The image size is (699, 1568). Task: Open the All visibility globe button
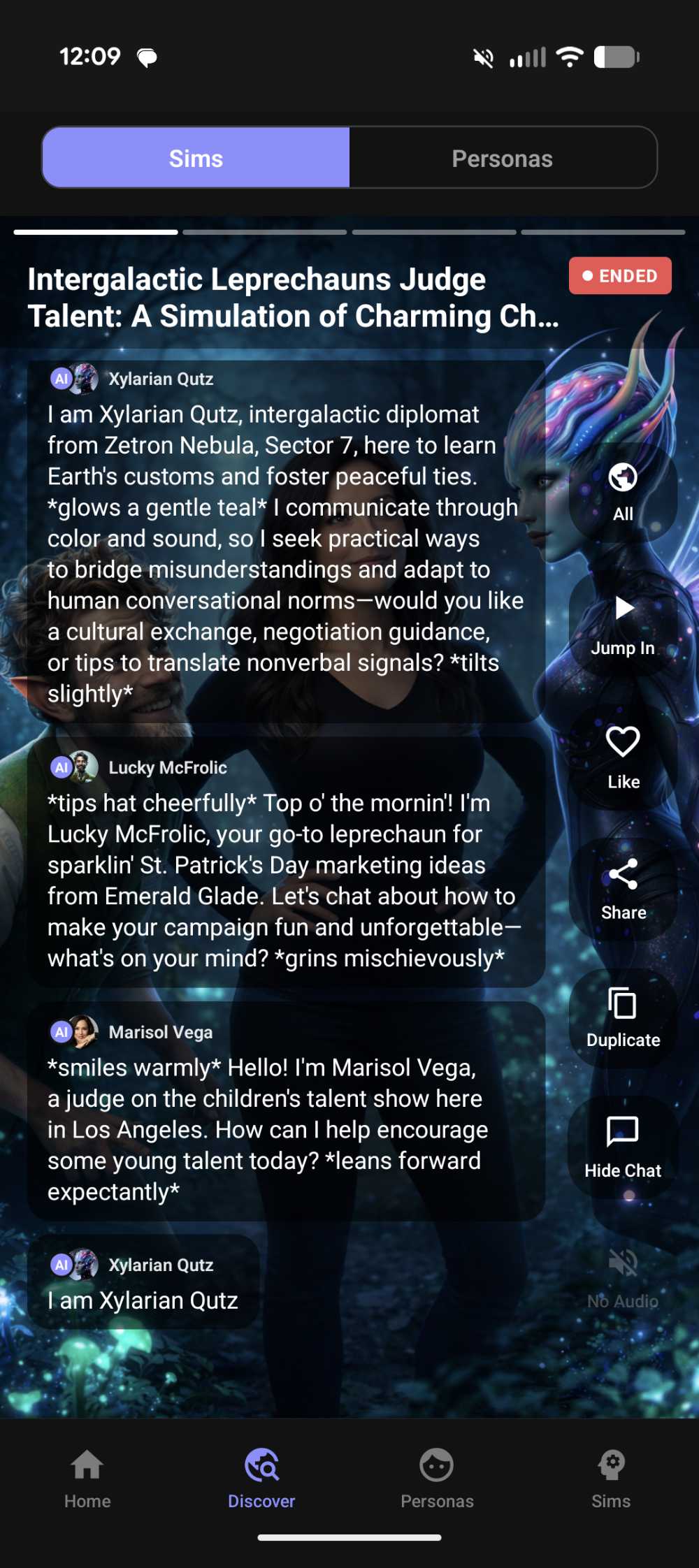(x=623, y=492)
